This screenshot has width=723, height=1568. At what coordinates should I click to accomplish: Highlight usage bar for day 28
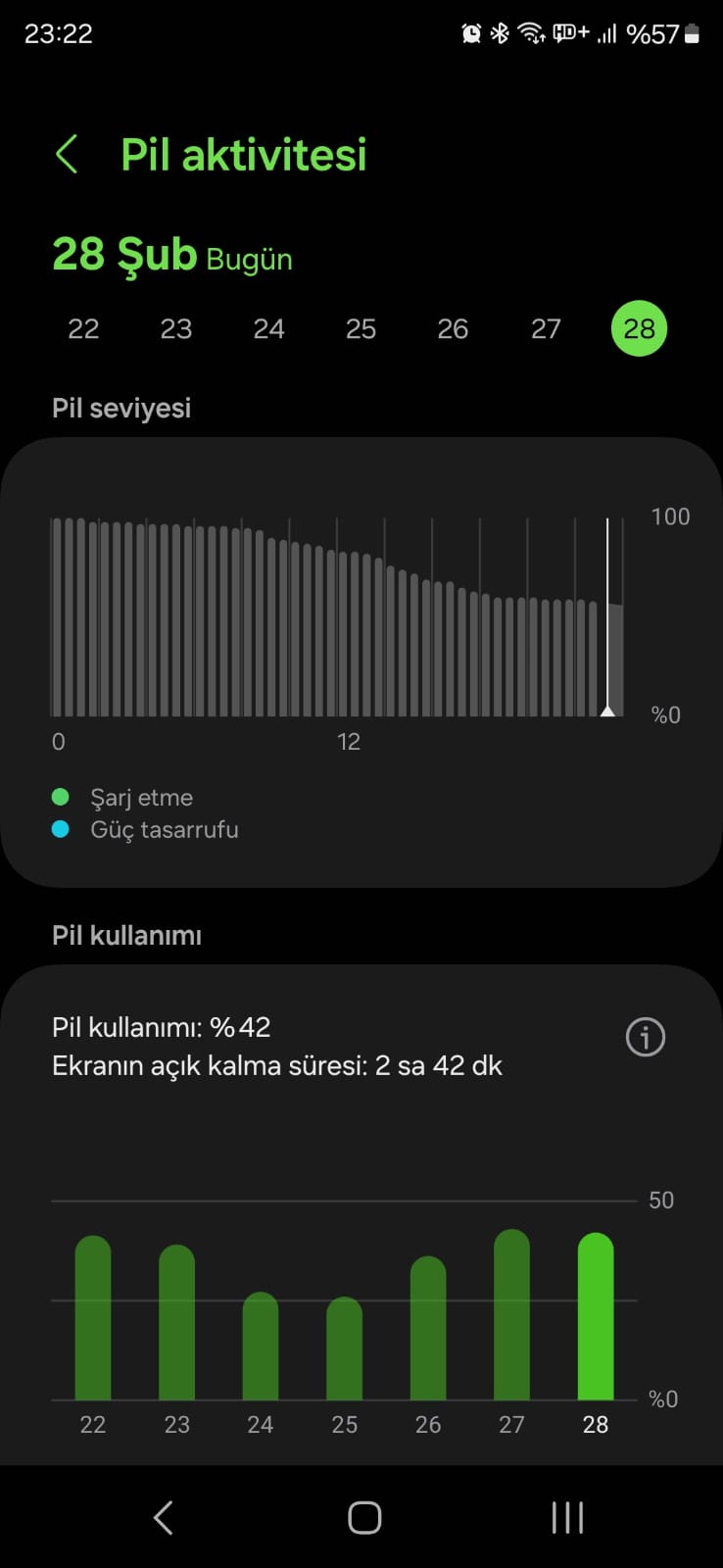coord(596,1316)
